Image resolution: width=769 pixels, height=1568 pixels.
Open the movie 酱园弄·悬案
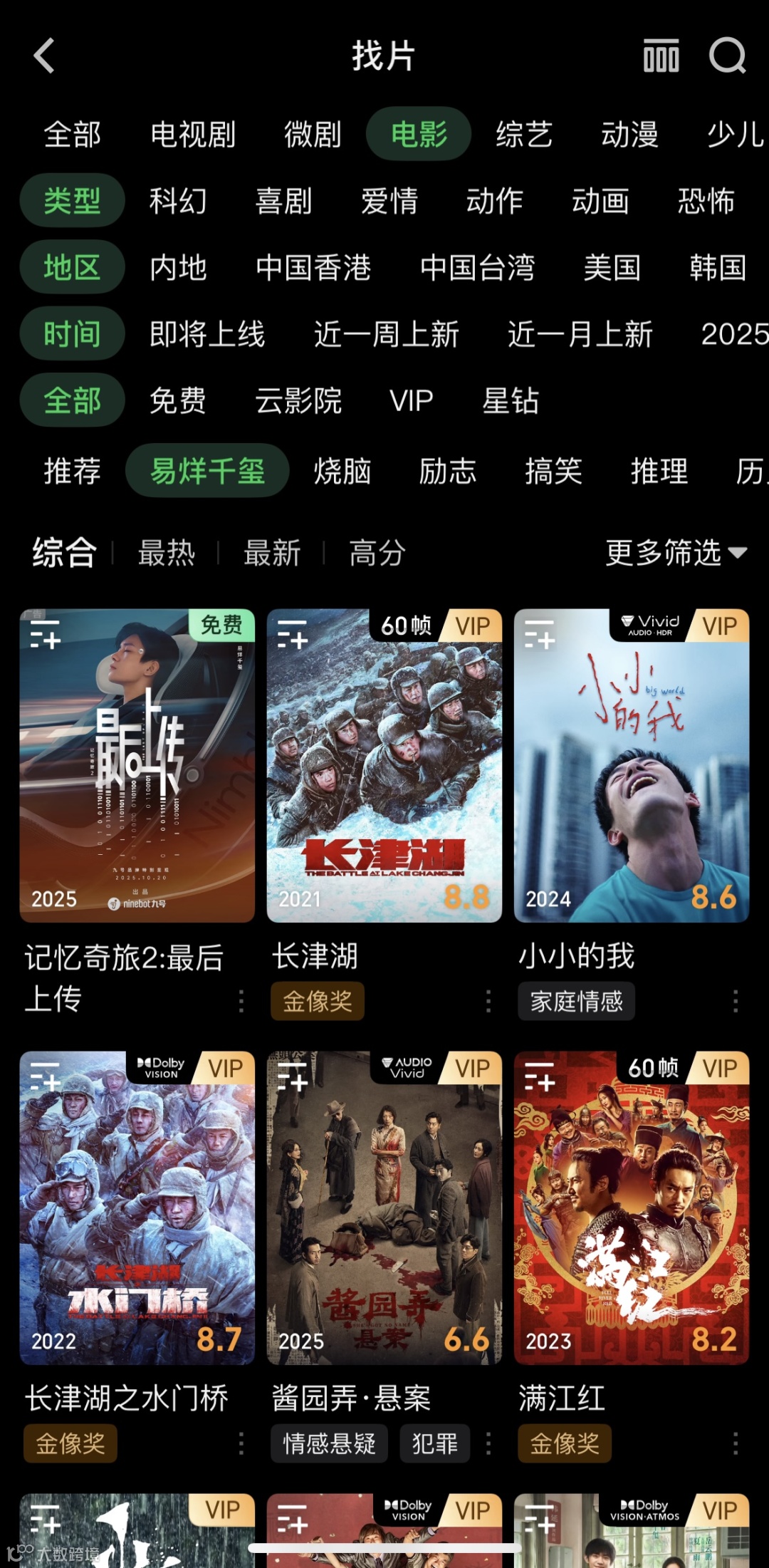[384, 1208]
